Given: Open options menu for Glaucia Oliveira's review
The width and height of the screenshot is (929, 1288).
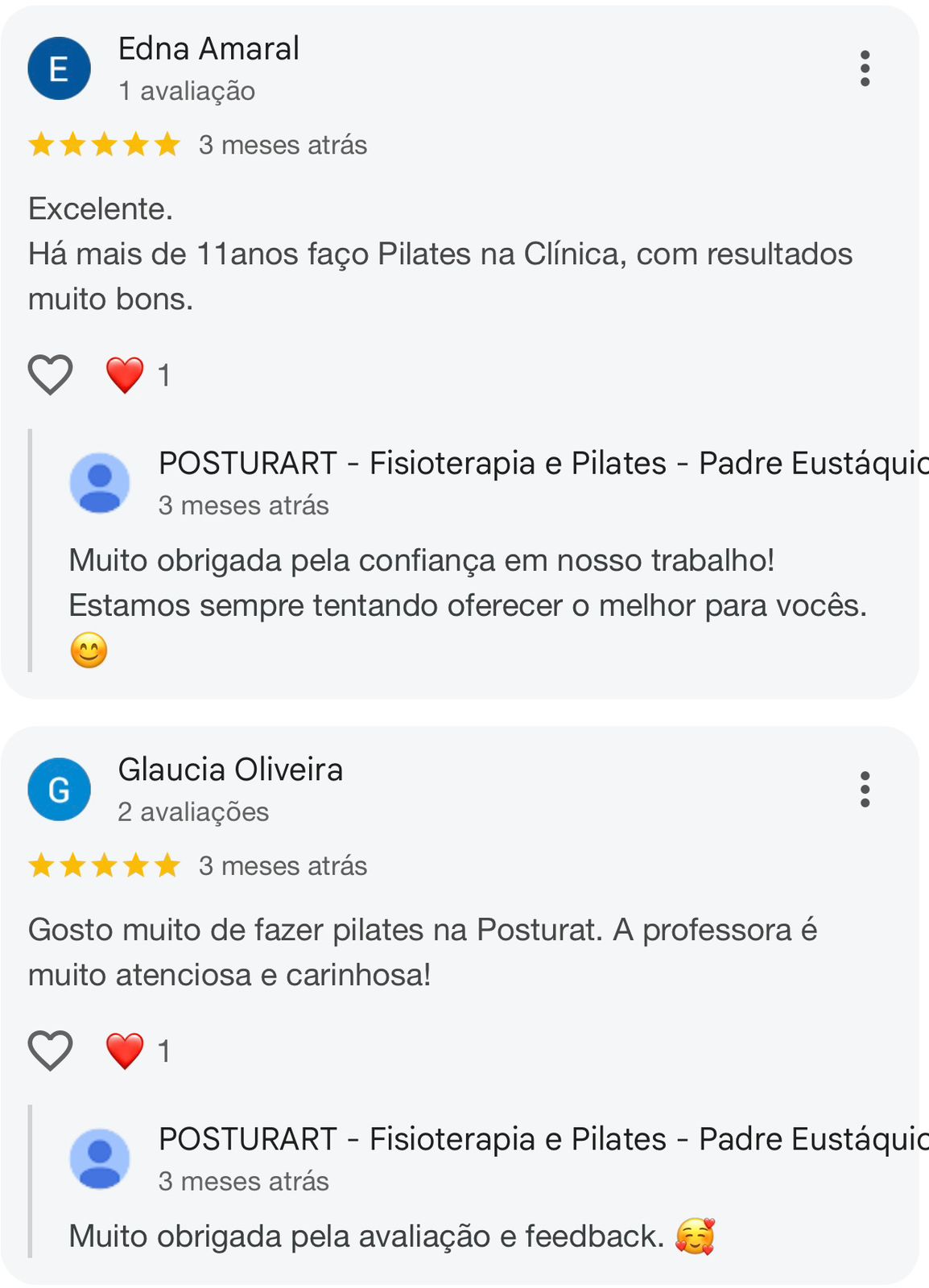Looking at the screenshot, I should [865, 790].
